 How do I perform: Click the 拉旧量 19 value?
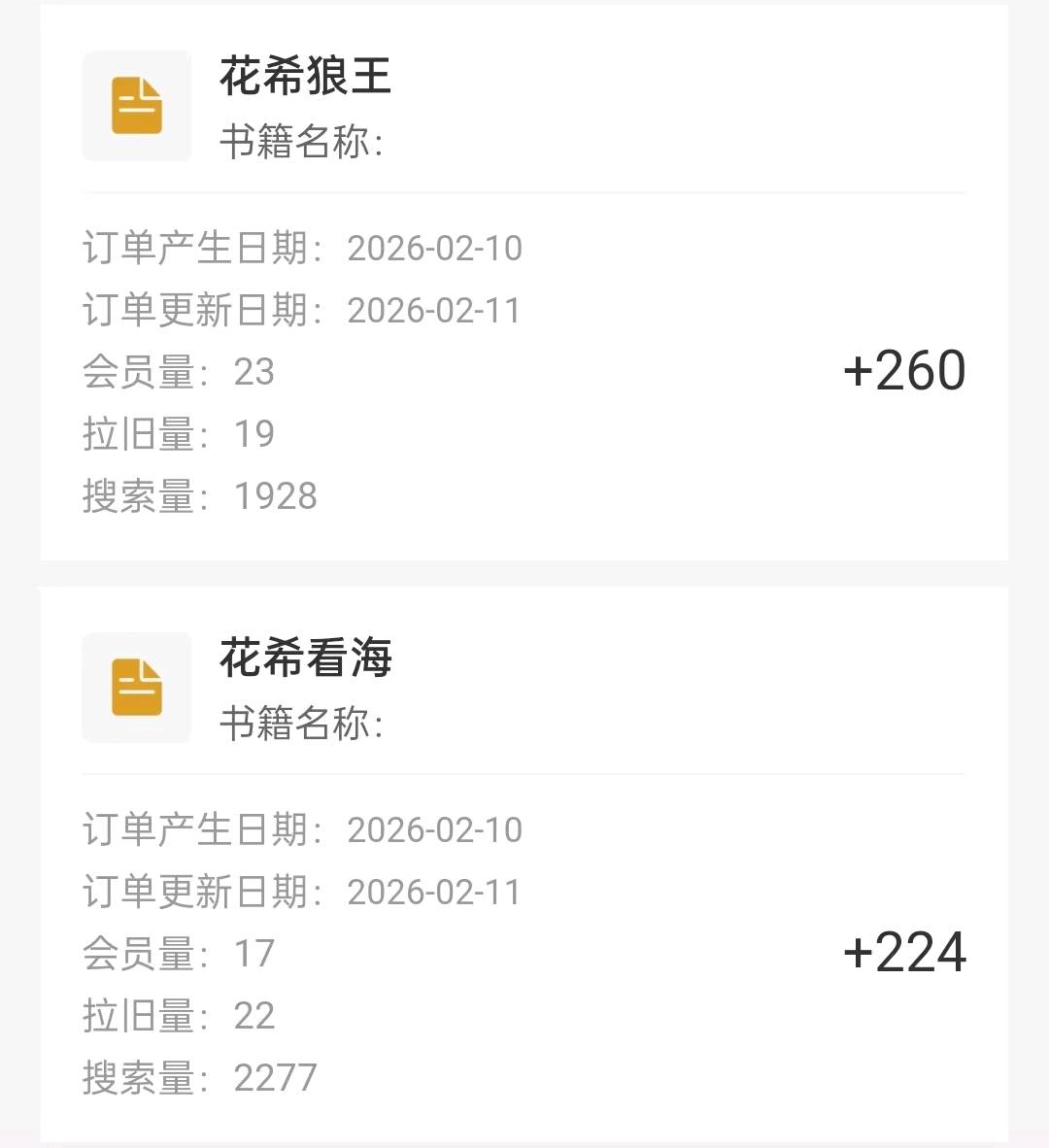255,434
